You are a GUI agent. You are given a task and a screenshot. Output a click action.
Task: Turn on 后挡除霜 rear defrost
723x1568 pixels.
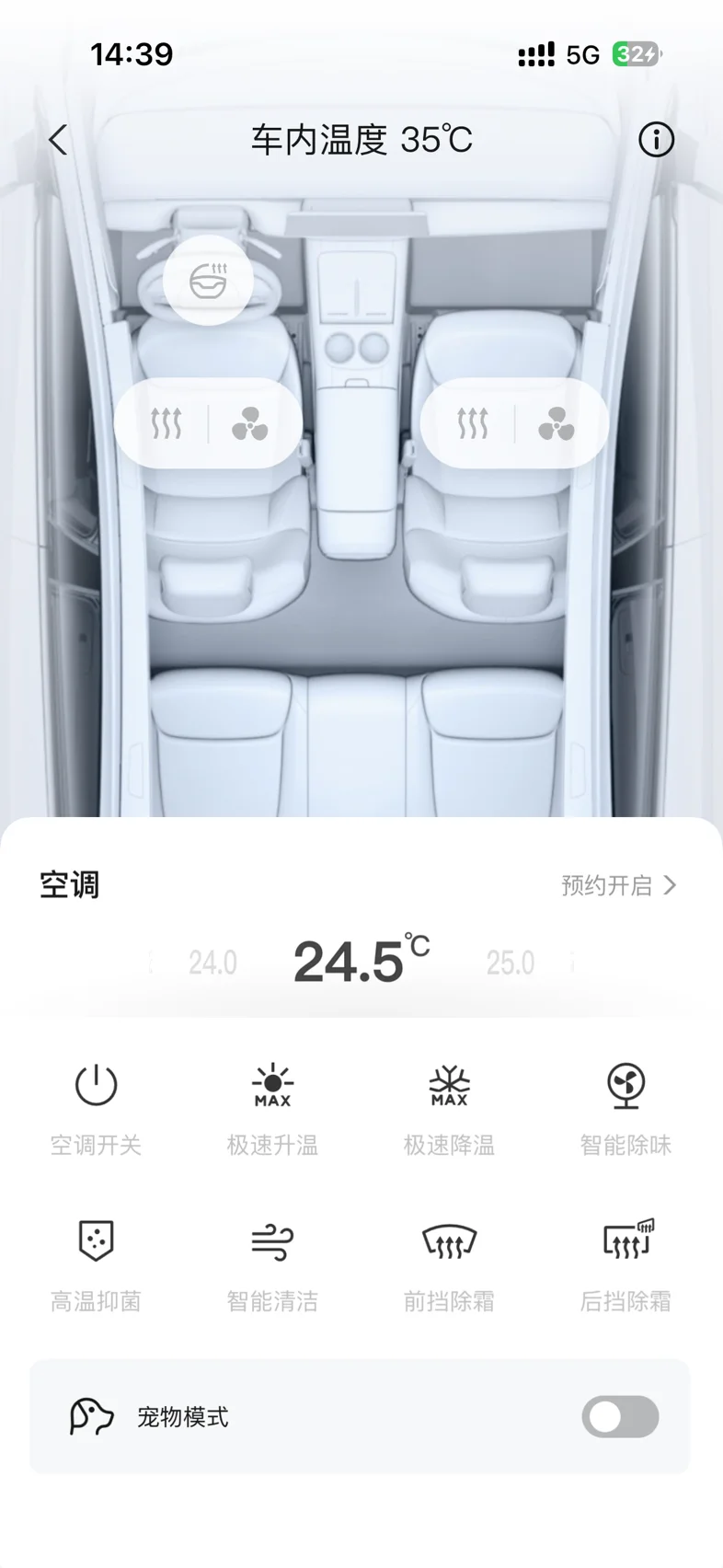coord(625,1265)
